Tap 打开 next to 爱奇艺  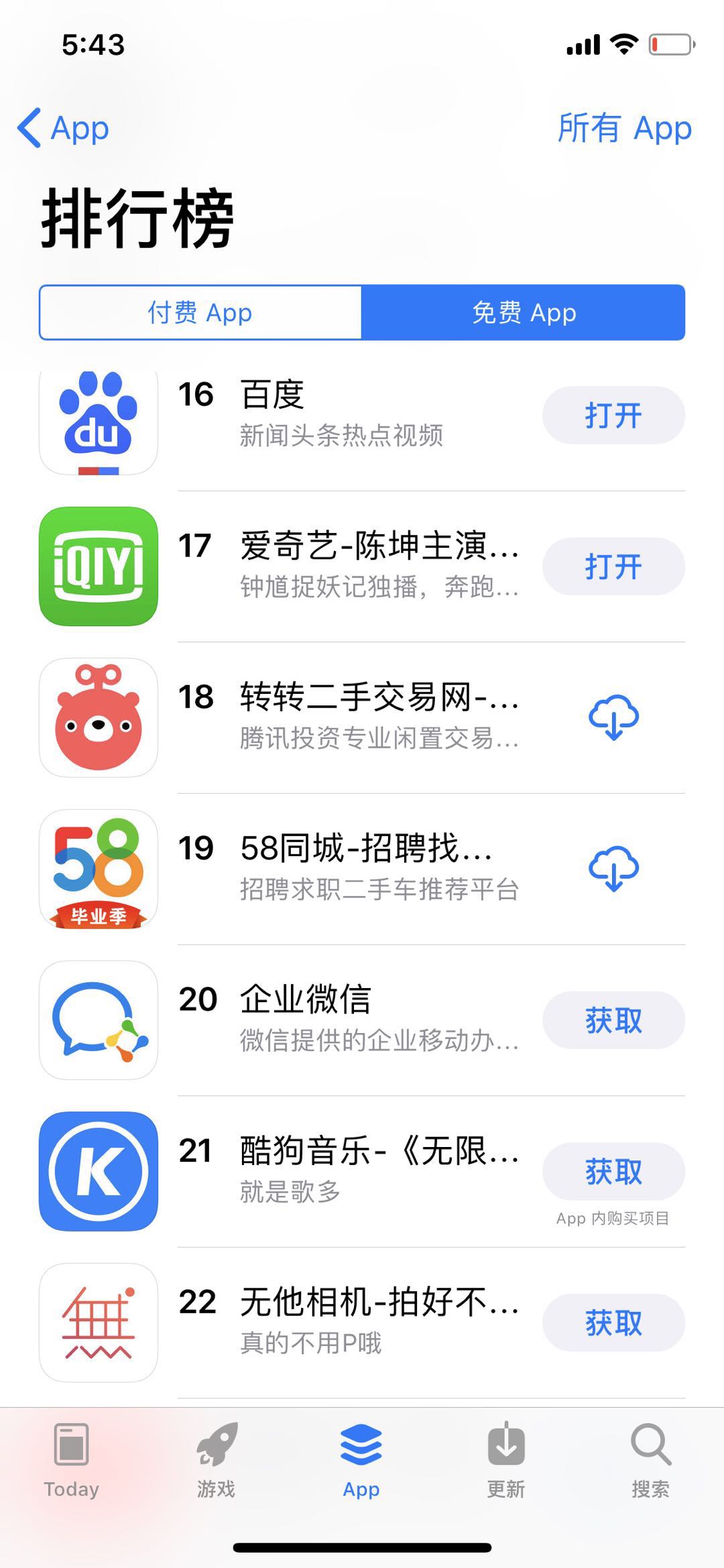click(x=613, y=566)
